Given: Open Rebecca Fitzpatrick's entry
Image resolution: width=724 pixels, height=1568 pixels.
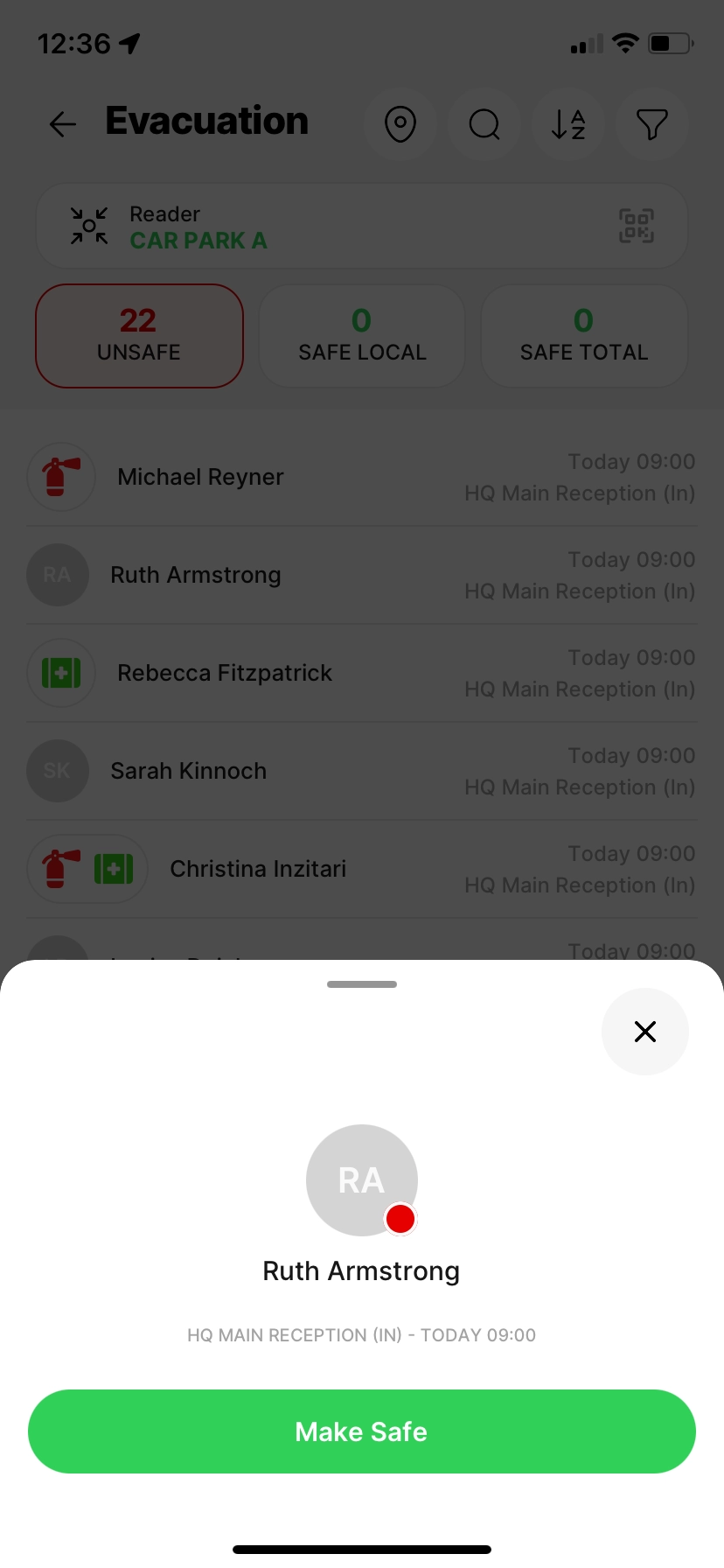Looking at the screenshot, I should 362,673.
